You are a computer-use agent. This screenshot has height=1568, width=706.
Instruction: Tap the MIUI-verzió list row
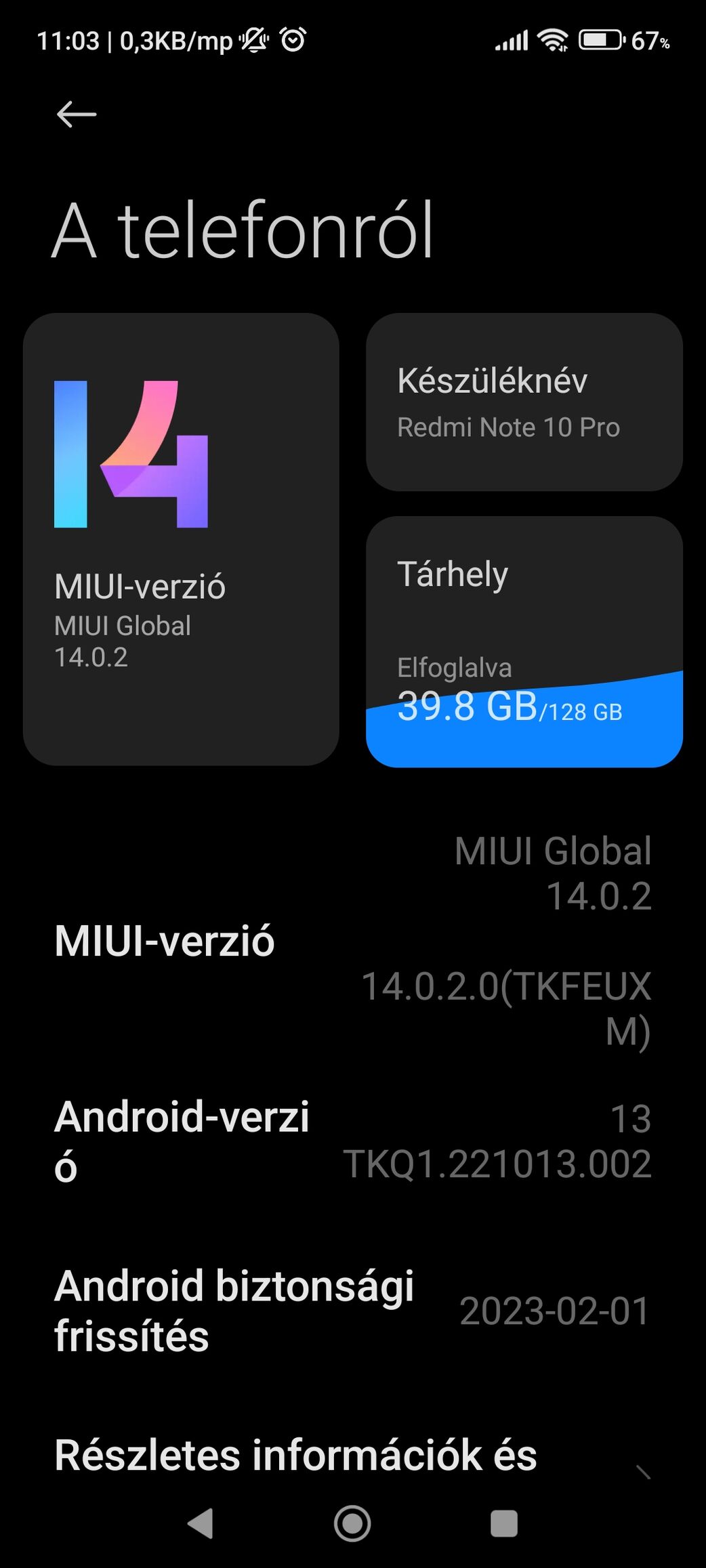pos(352,941)
